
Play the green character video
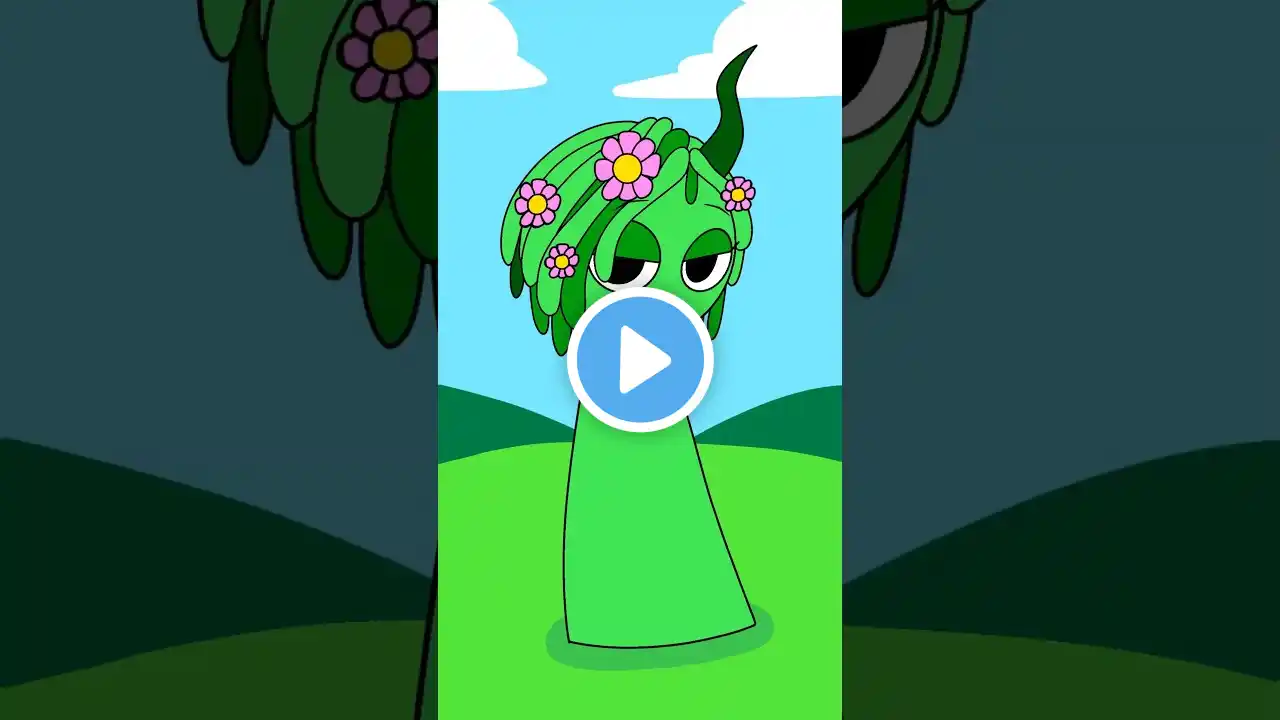[640, 360]
